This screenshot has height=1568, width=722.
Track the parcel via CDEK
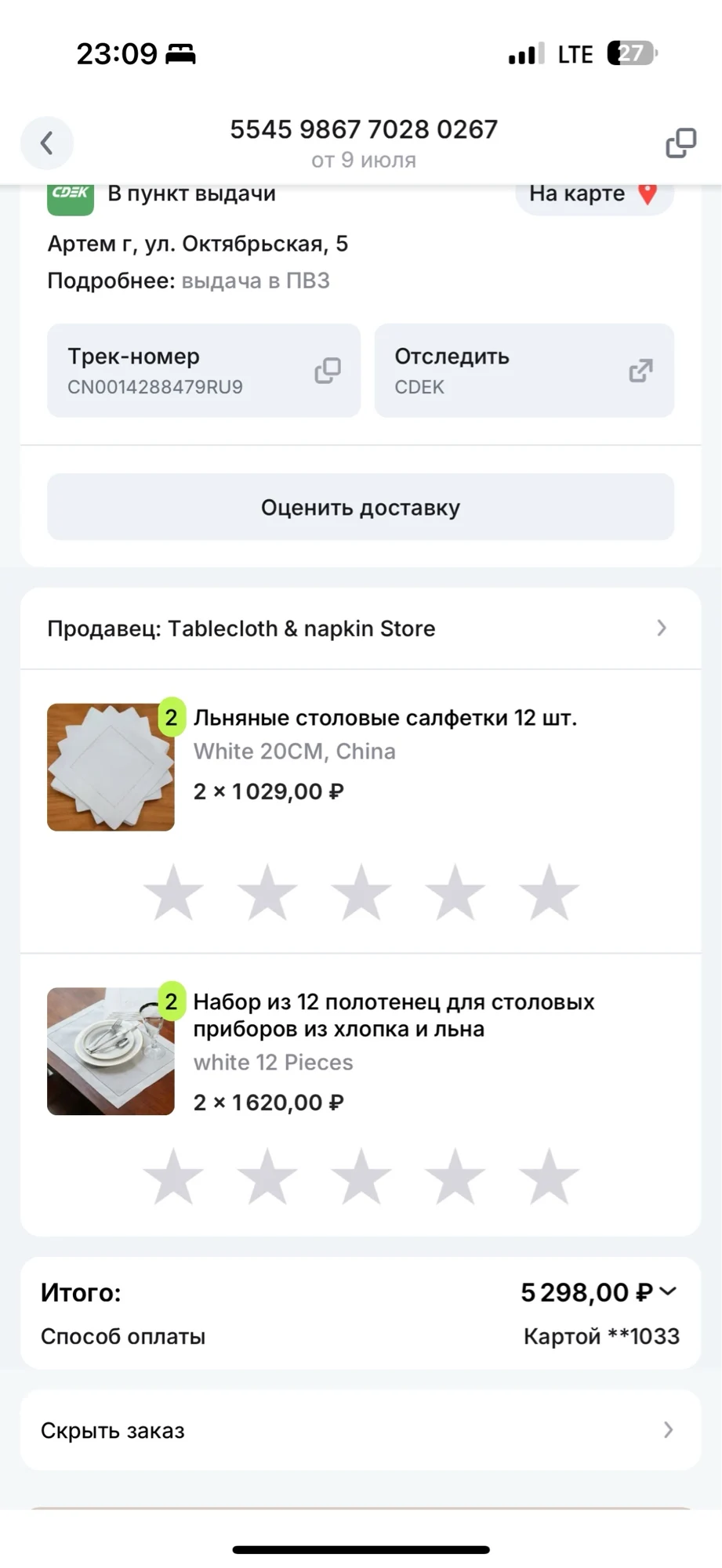click(524, 371)
